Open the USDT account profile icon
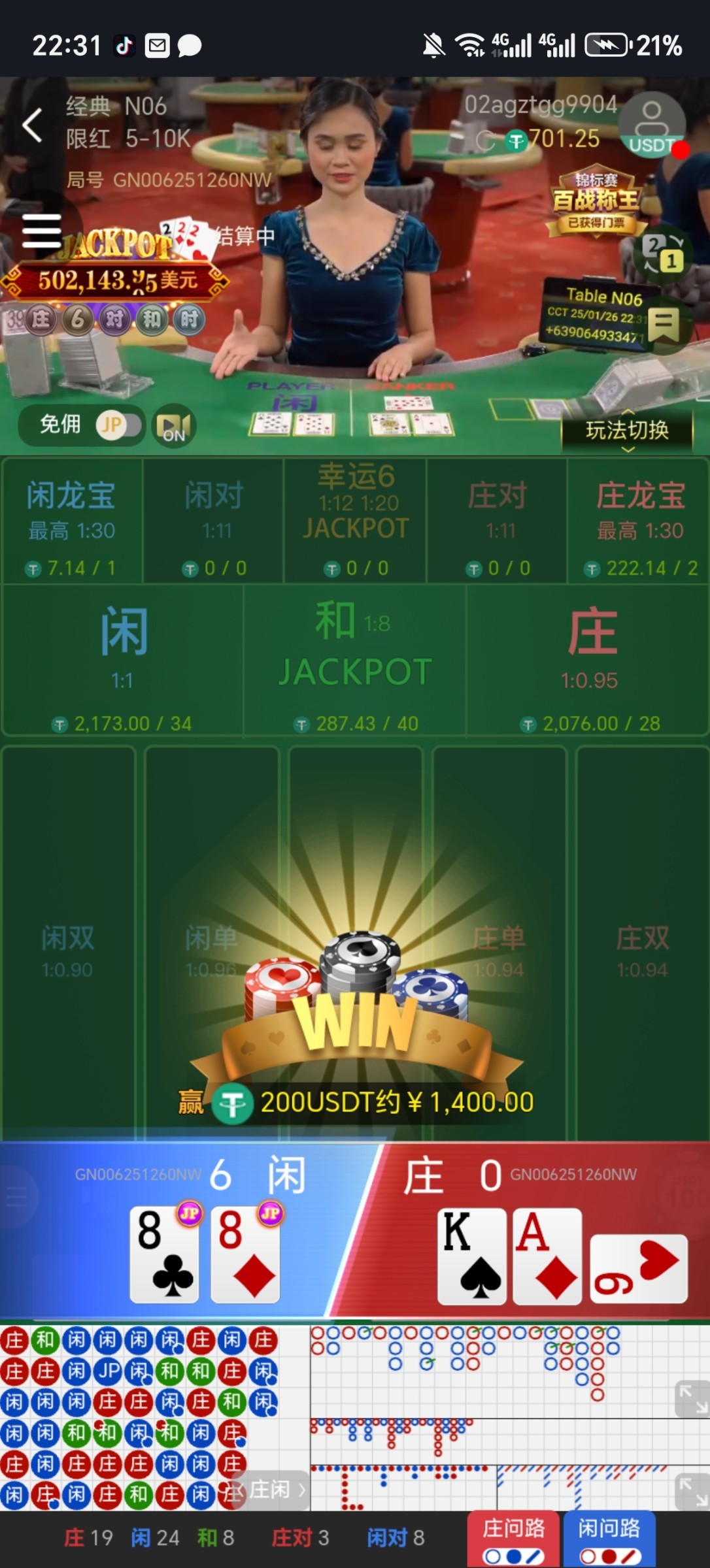Image resolution: width=710 pixels, height=1568 pixels. (651, 125)
